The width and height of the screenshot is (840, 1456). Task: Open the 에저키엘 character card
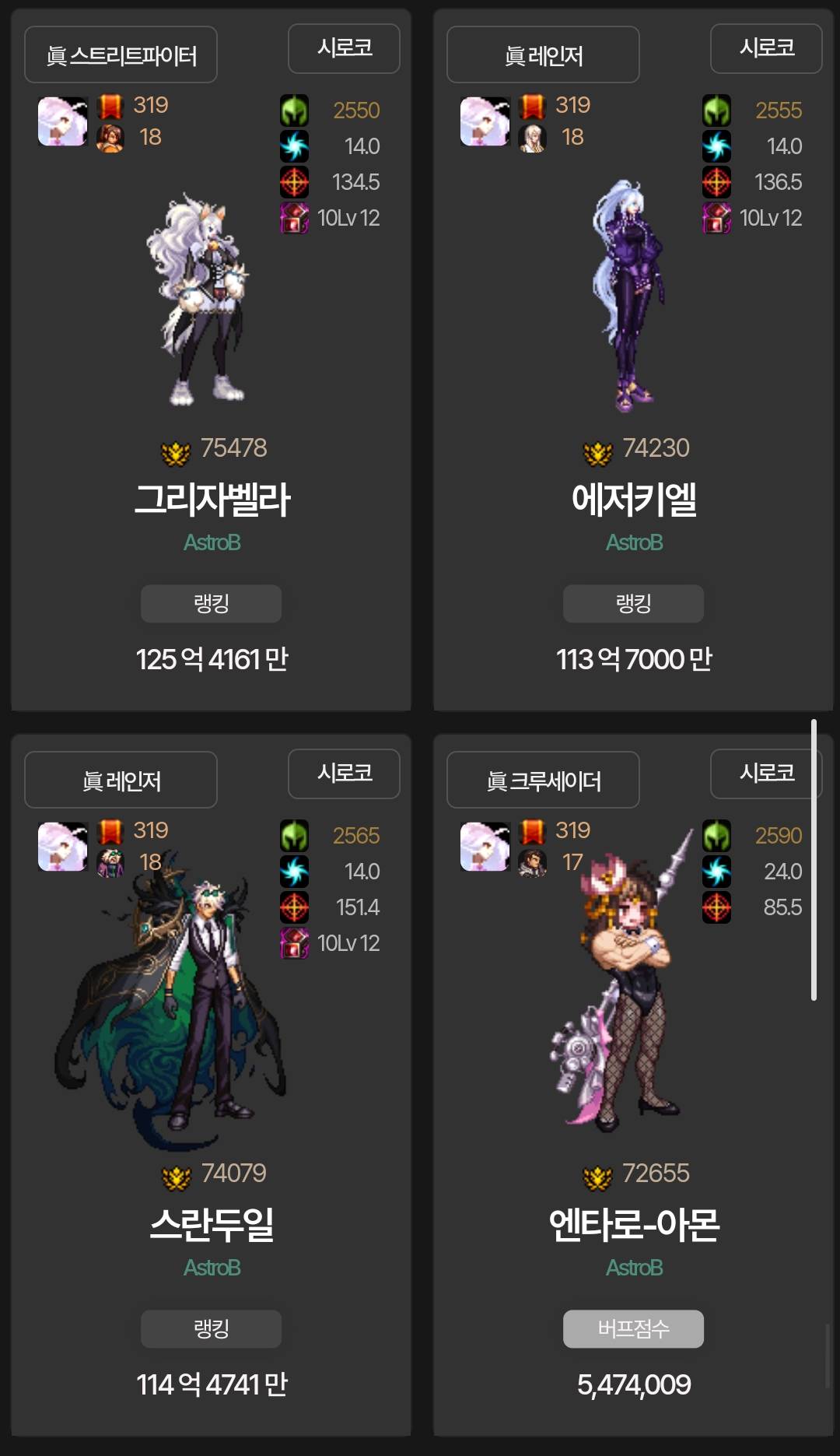[x=633, y=499]
